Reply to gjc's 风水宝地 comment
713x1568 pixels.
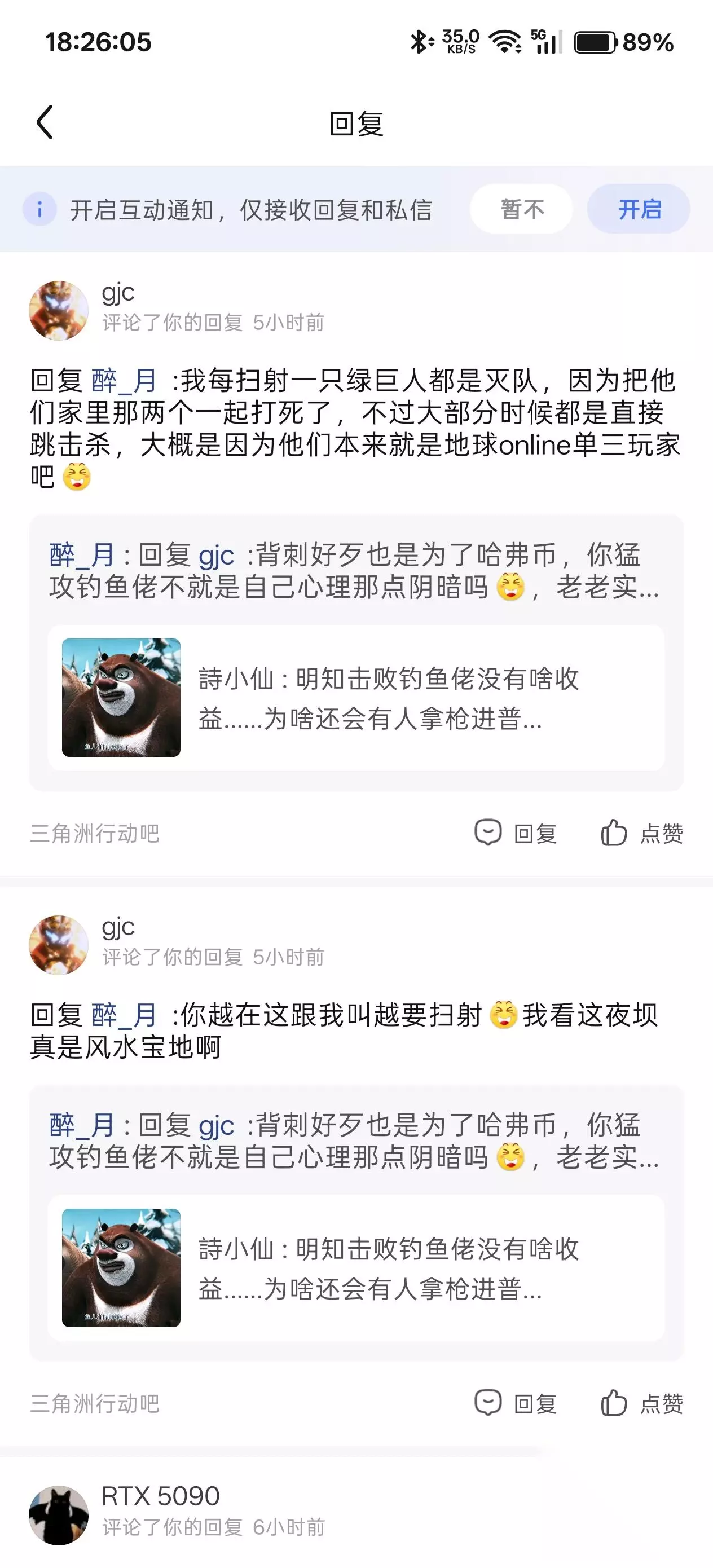pyautogui.click(x=516, y=1403)
